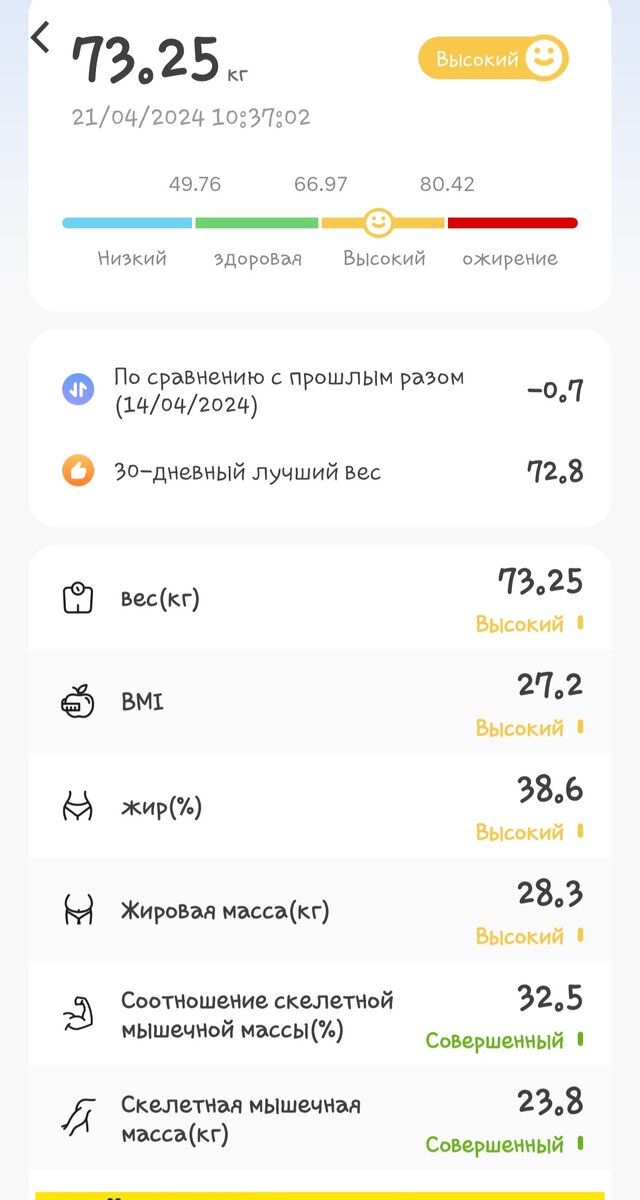This screenshot has height=1200, width=640.
Task: Open the Жировая масса(кг) row
Action: pos(320,911)
